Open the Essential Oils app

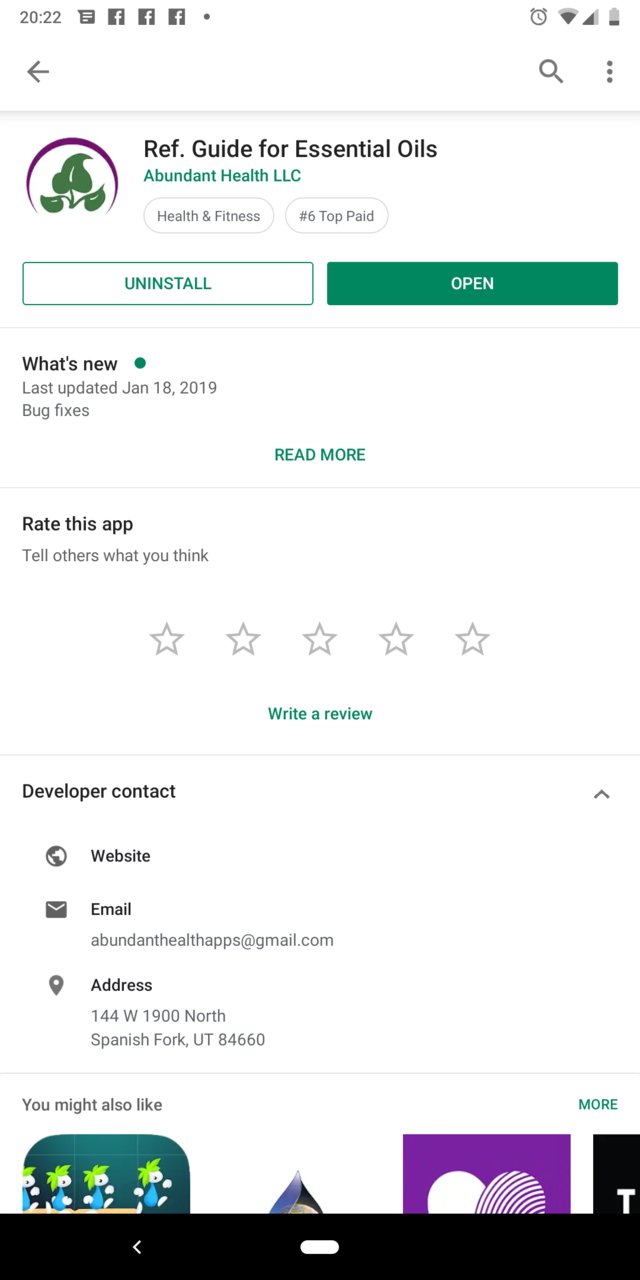pos(472,283)
